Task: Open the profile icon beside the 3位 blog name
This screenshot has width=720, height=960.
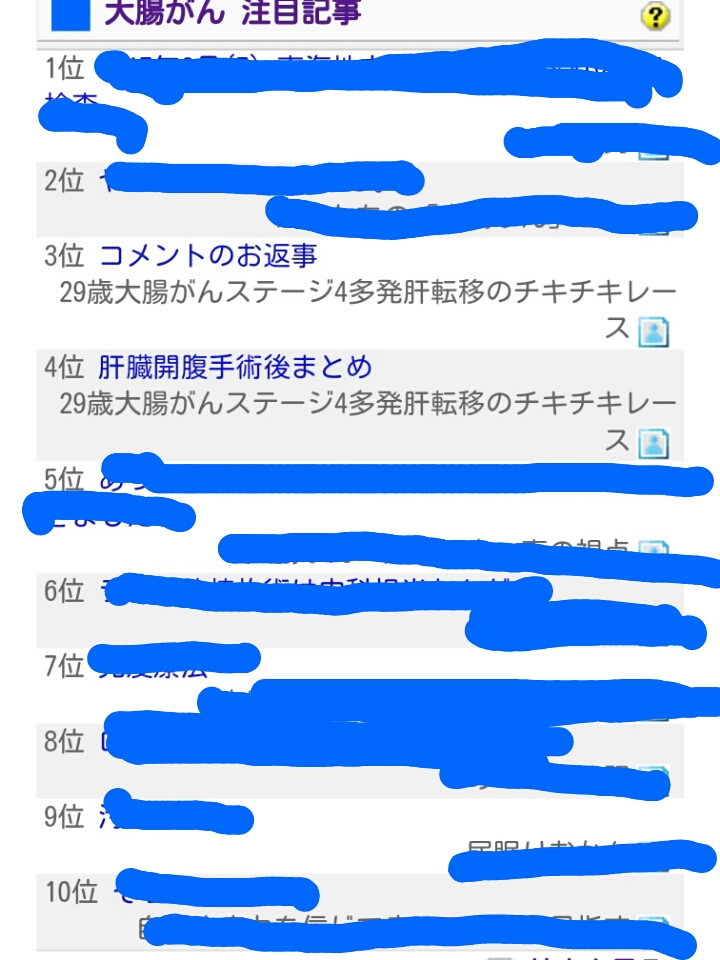Action: tap(653, 331)
